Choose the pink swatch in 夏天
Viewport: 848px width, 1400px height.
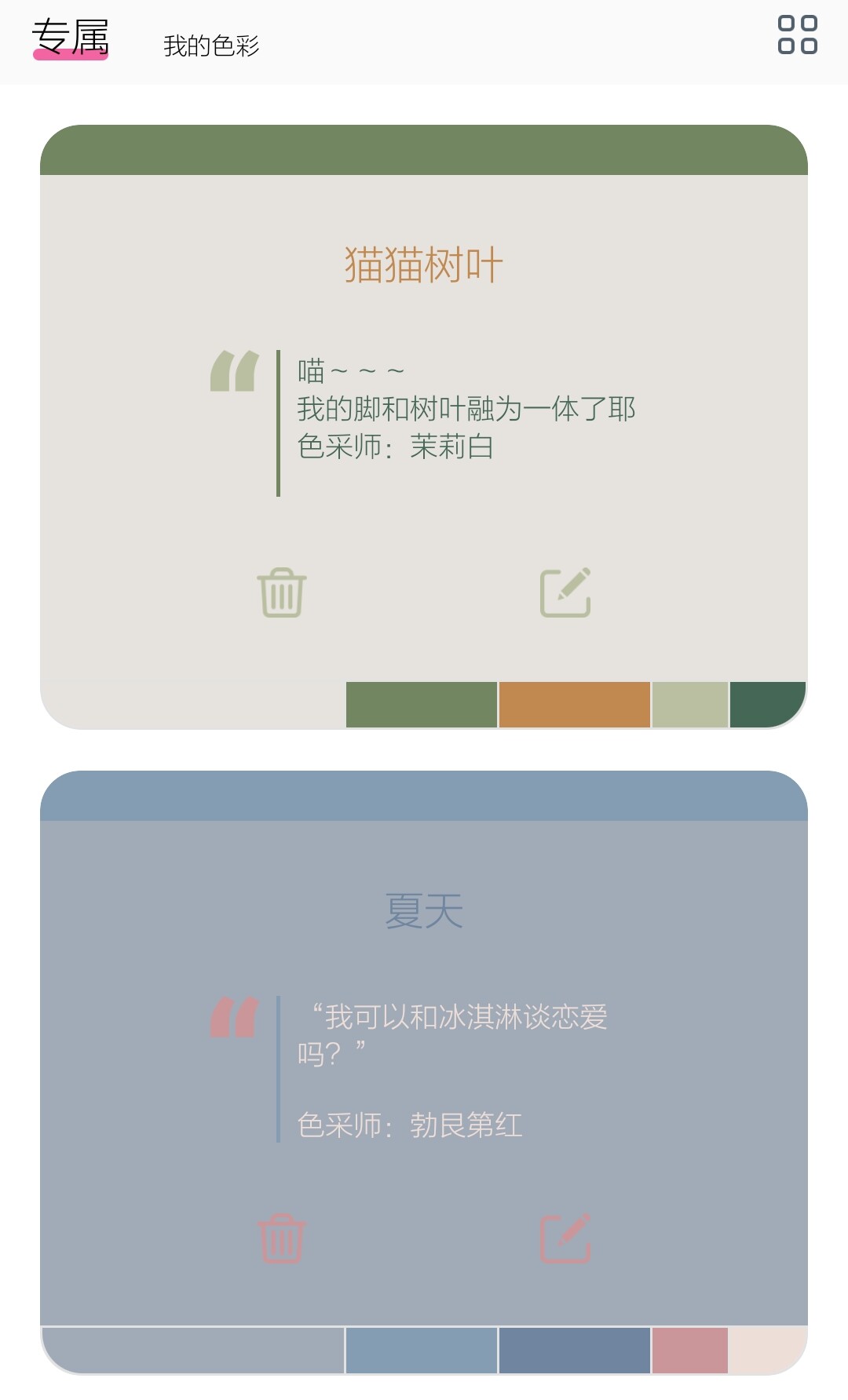tap(689, 1350)
